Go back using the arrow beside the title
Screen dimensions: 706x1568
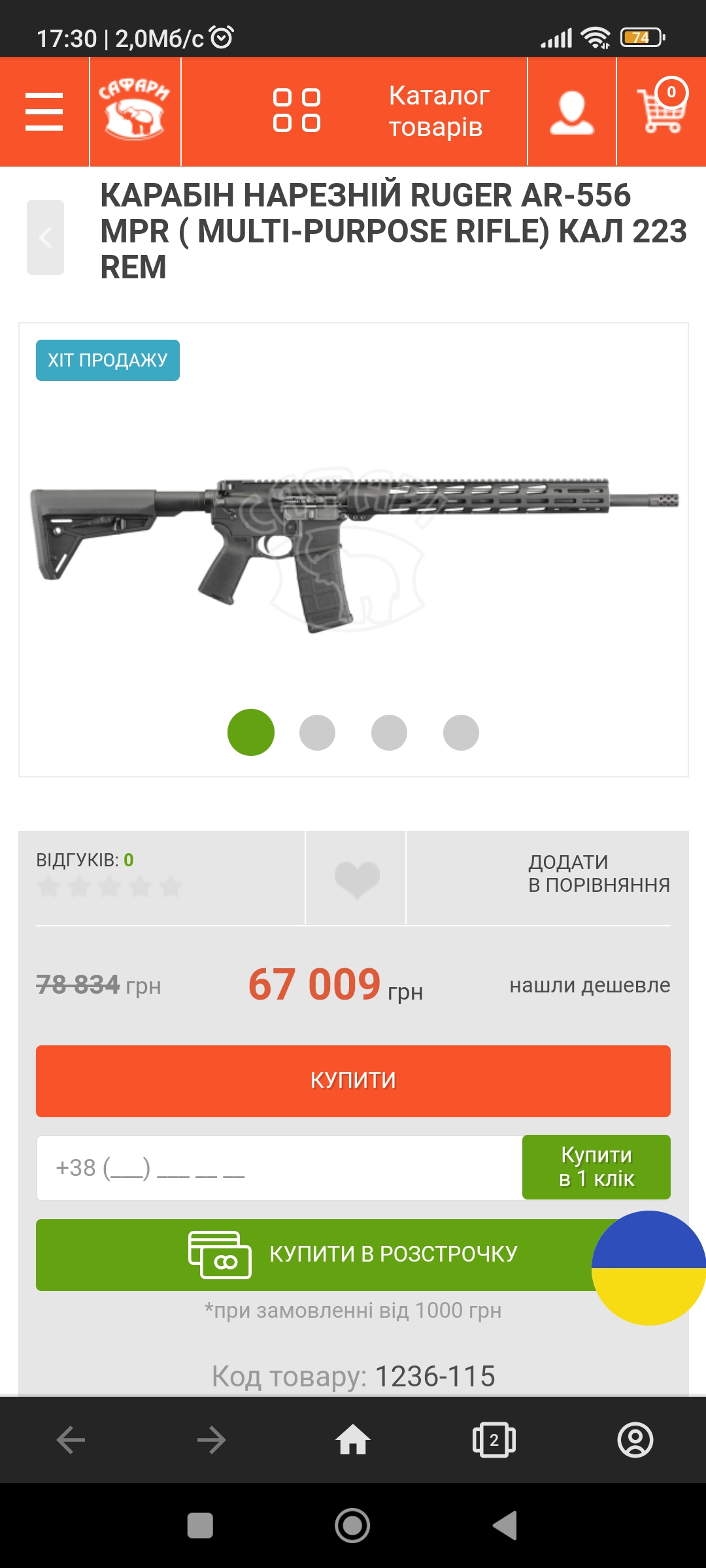point(45,237)
